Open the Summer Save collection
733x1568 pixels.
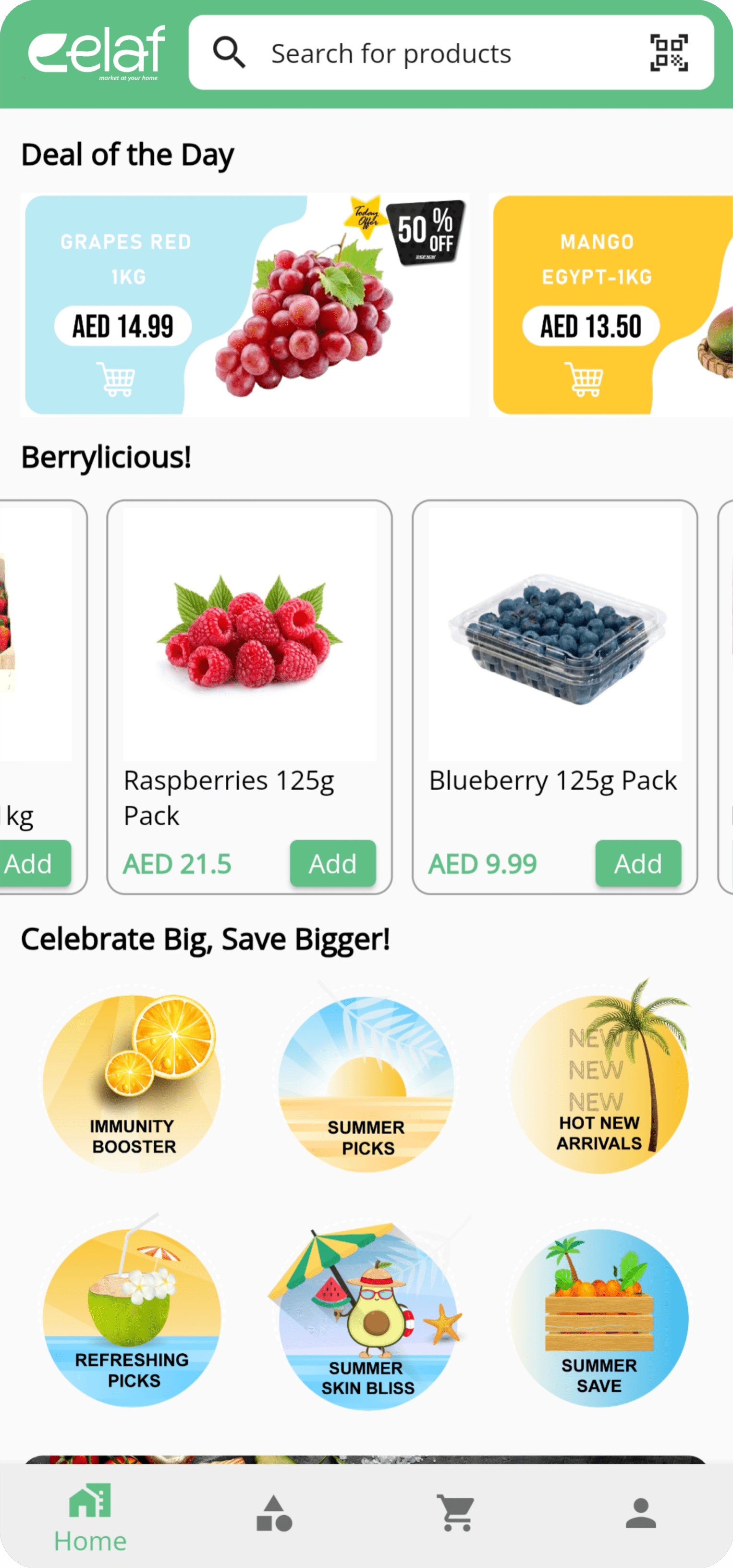(599, 1317)
